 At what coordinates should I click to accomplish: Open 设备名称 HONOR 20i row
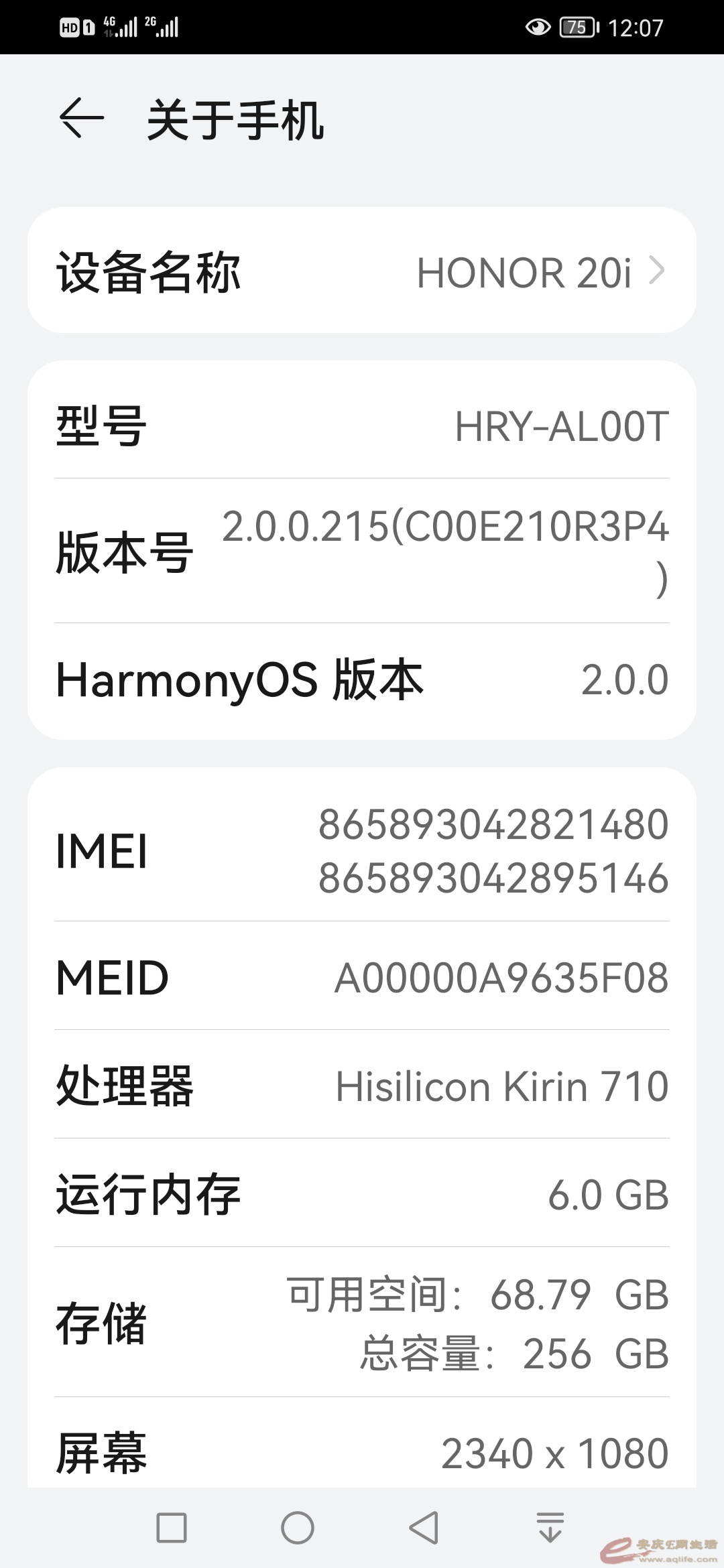click(x=362, y=271)
